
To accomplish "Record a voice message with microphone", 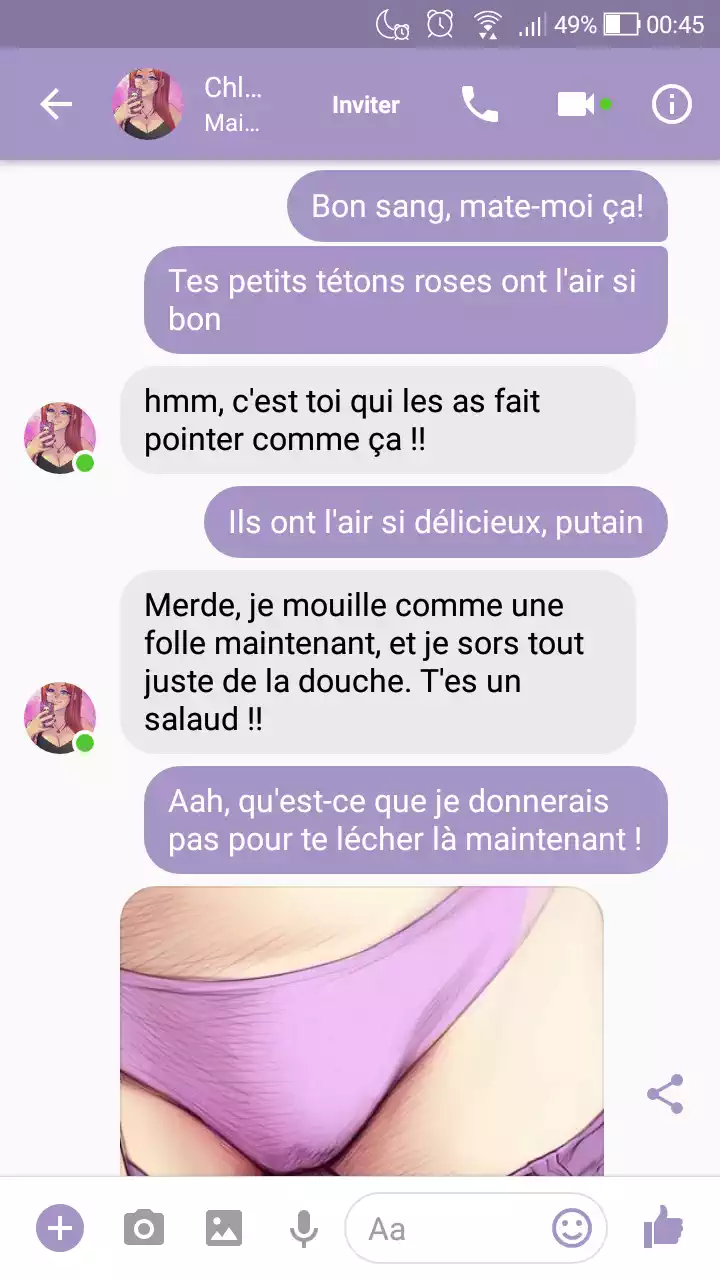I will point(304,1228).
